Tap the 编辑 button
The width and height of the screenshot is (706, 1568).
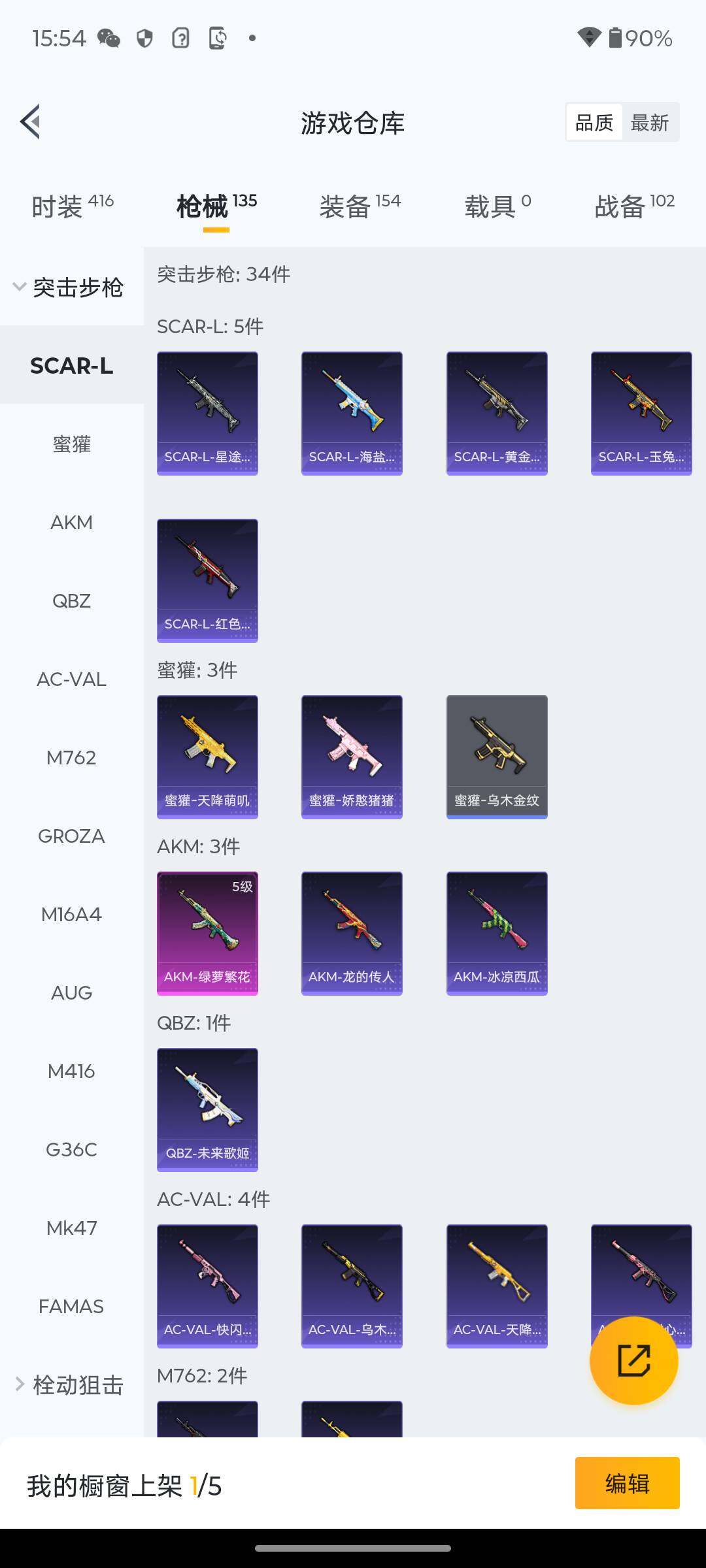pyautogui.click(x=627, y=1483)
